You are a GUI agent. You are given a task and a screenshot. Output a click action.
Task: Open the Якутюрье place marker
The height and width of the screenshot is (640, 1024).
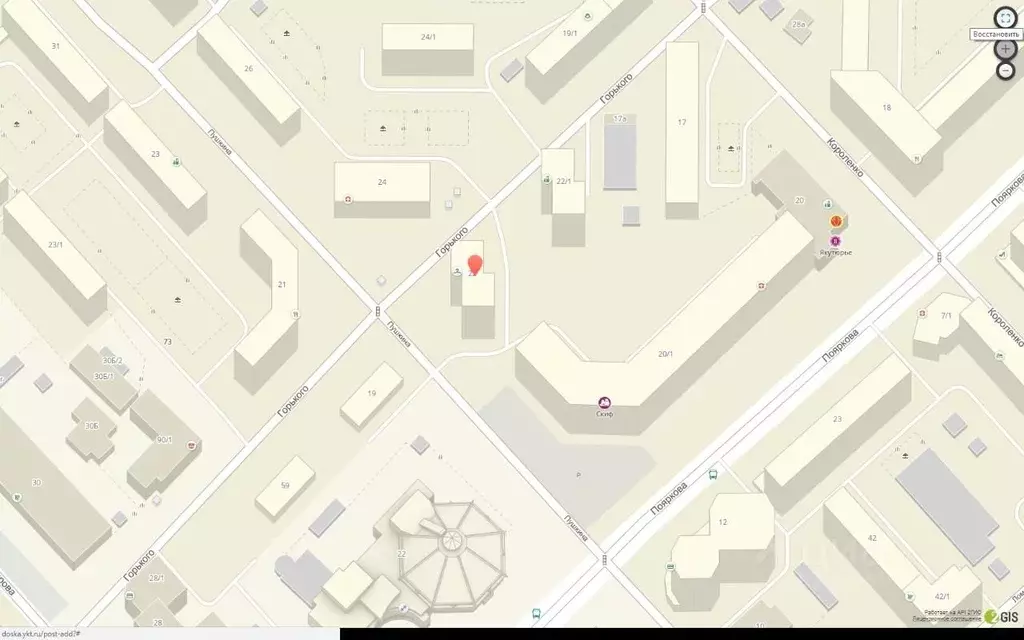click(836, 241)
